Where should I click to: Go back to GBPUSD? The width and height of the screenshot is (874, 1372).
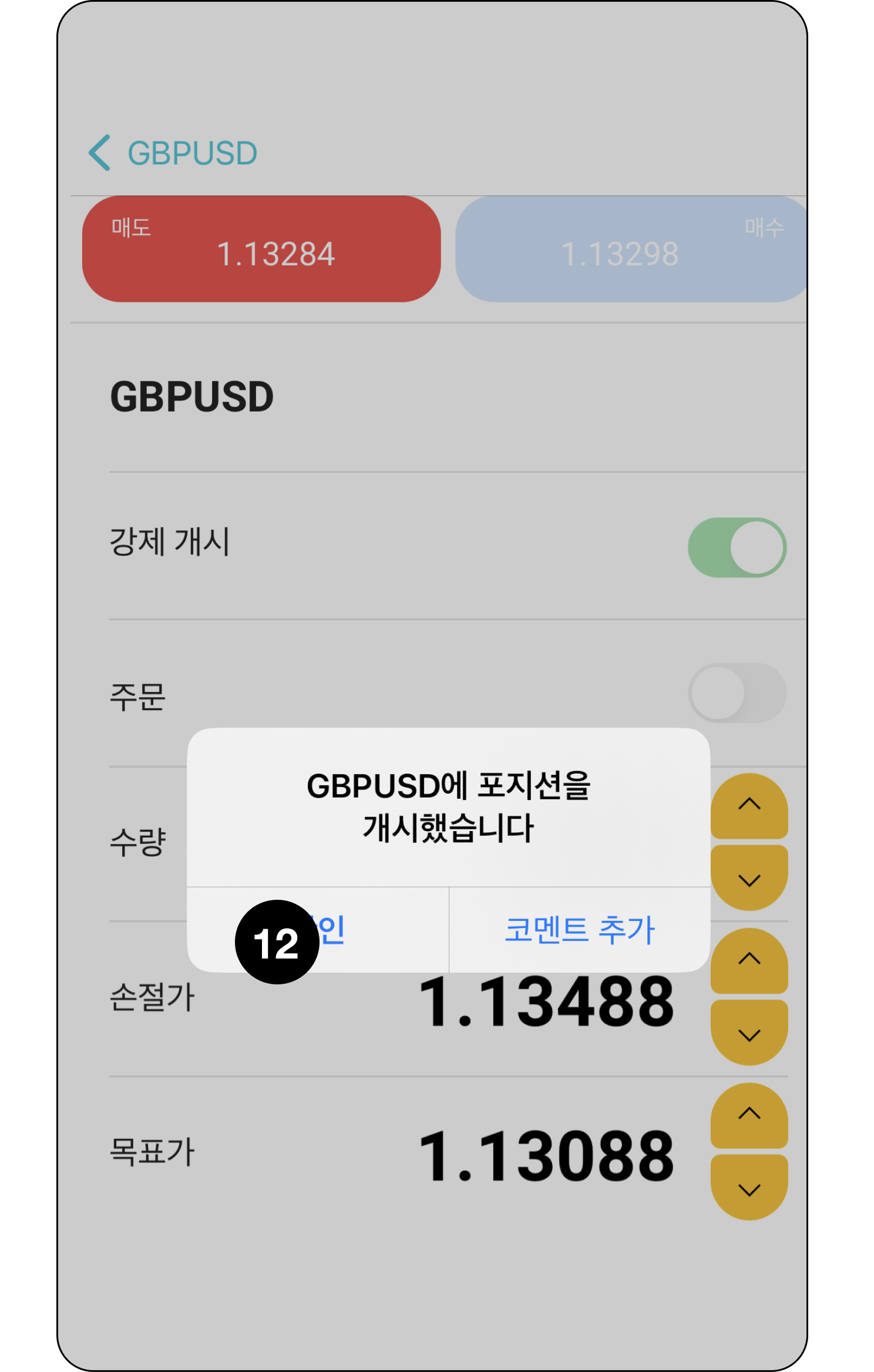(x=173, y=153)
